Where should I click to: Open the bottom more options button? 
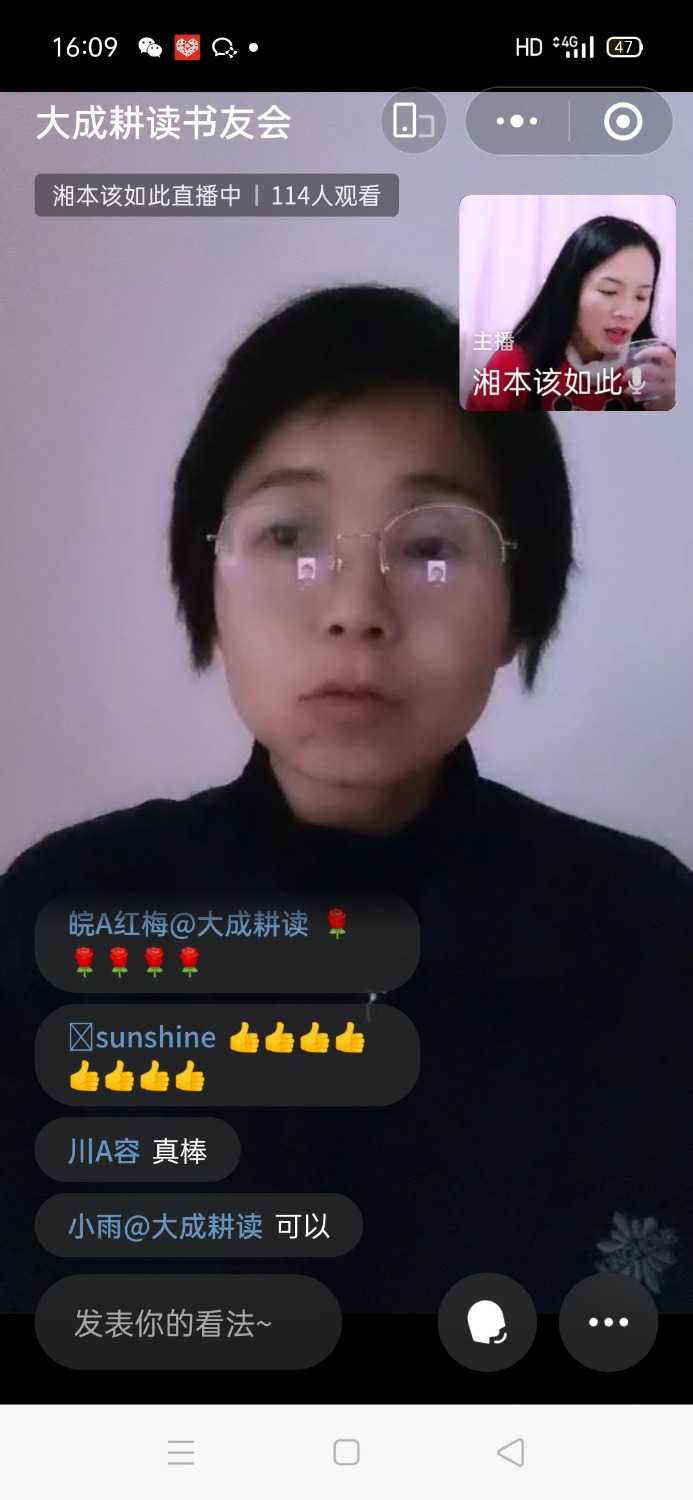608,1323
